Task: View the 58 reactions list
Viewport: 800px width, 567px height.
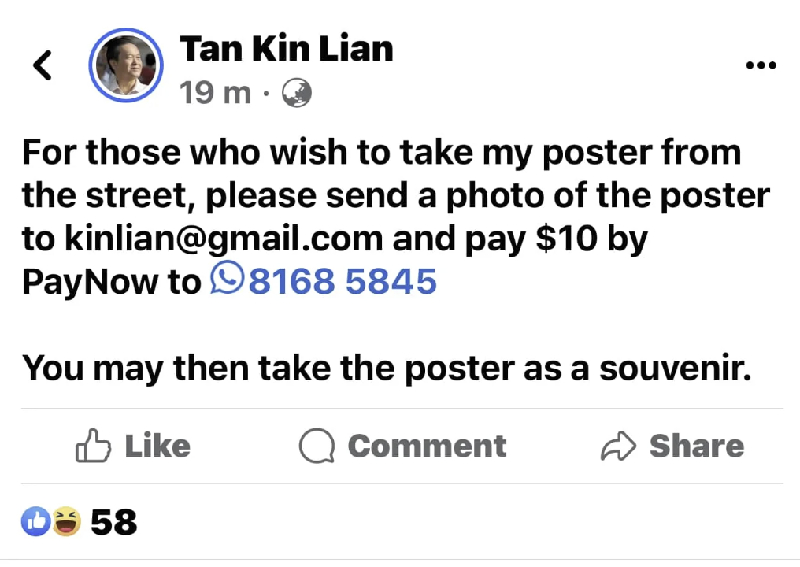Action: tap(80, 521)
